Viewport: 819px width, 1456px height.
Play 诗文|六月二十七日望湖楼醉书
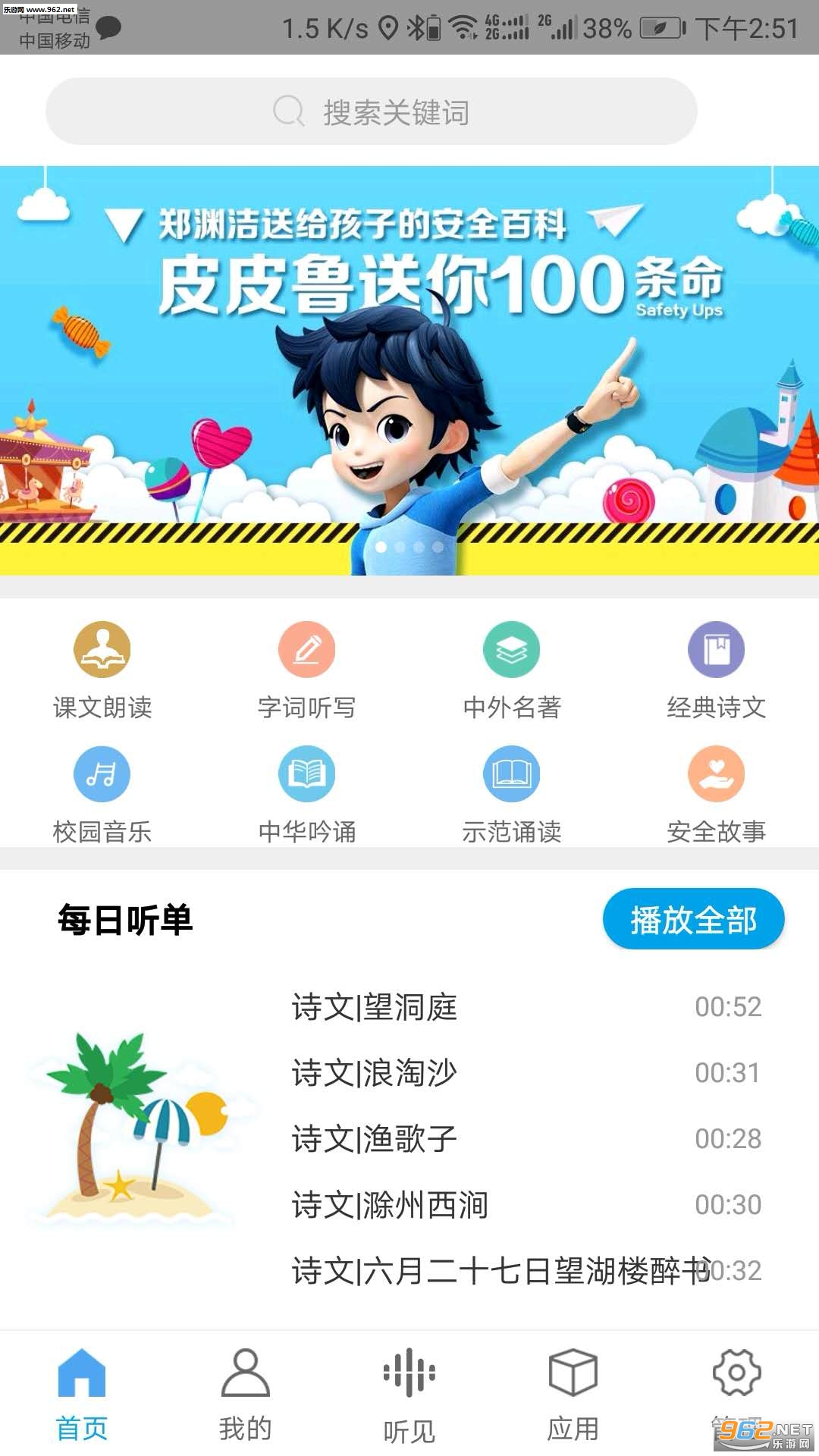tap(527, 1271)
